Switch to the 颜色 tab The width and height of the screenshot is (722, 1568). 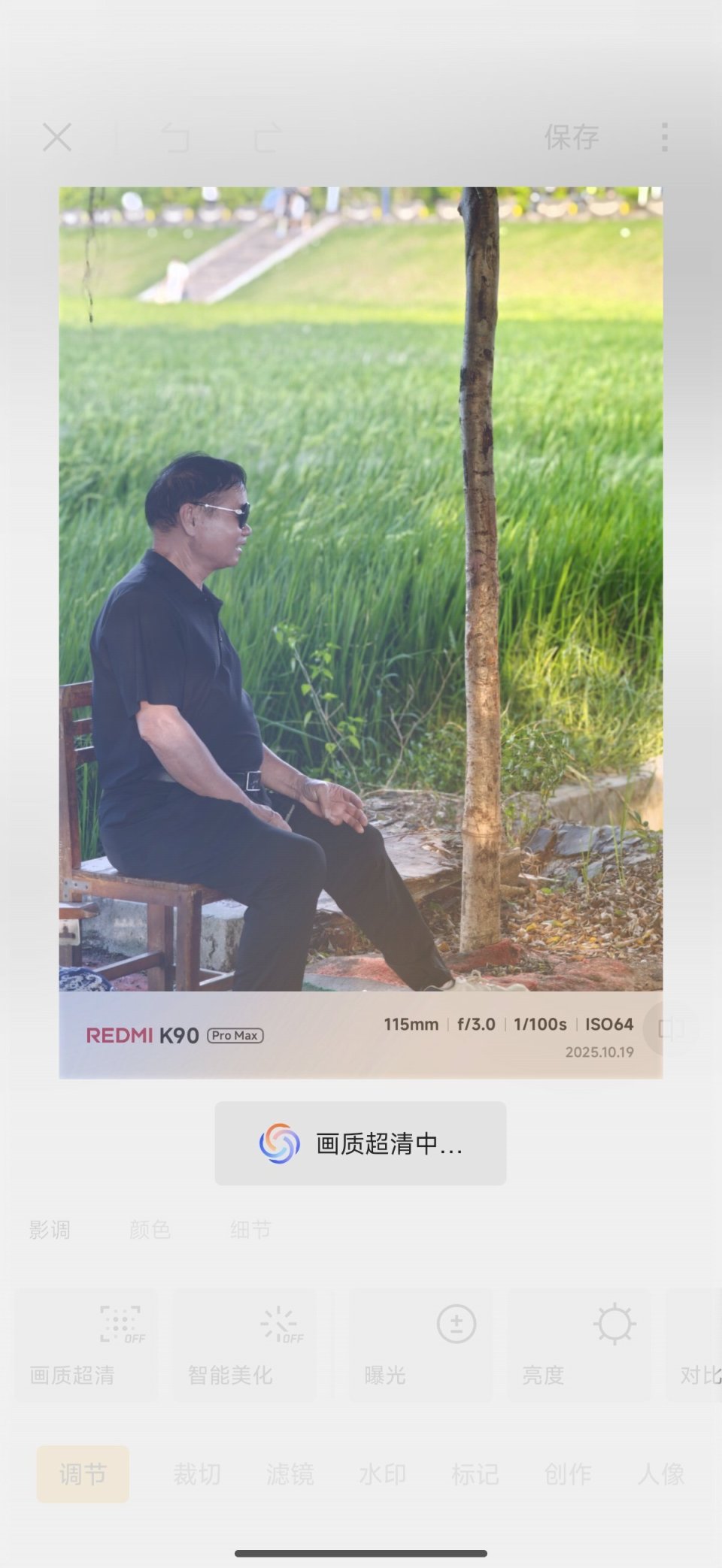tap(150, 1230)
